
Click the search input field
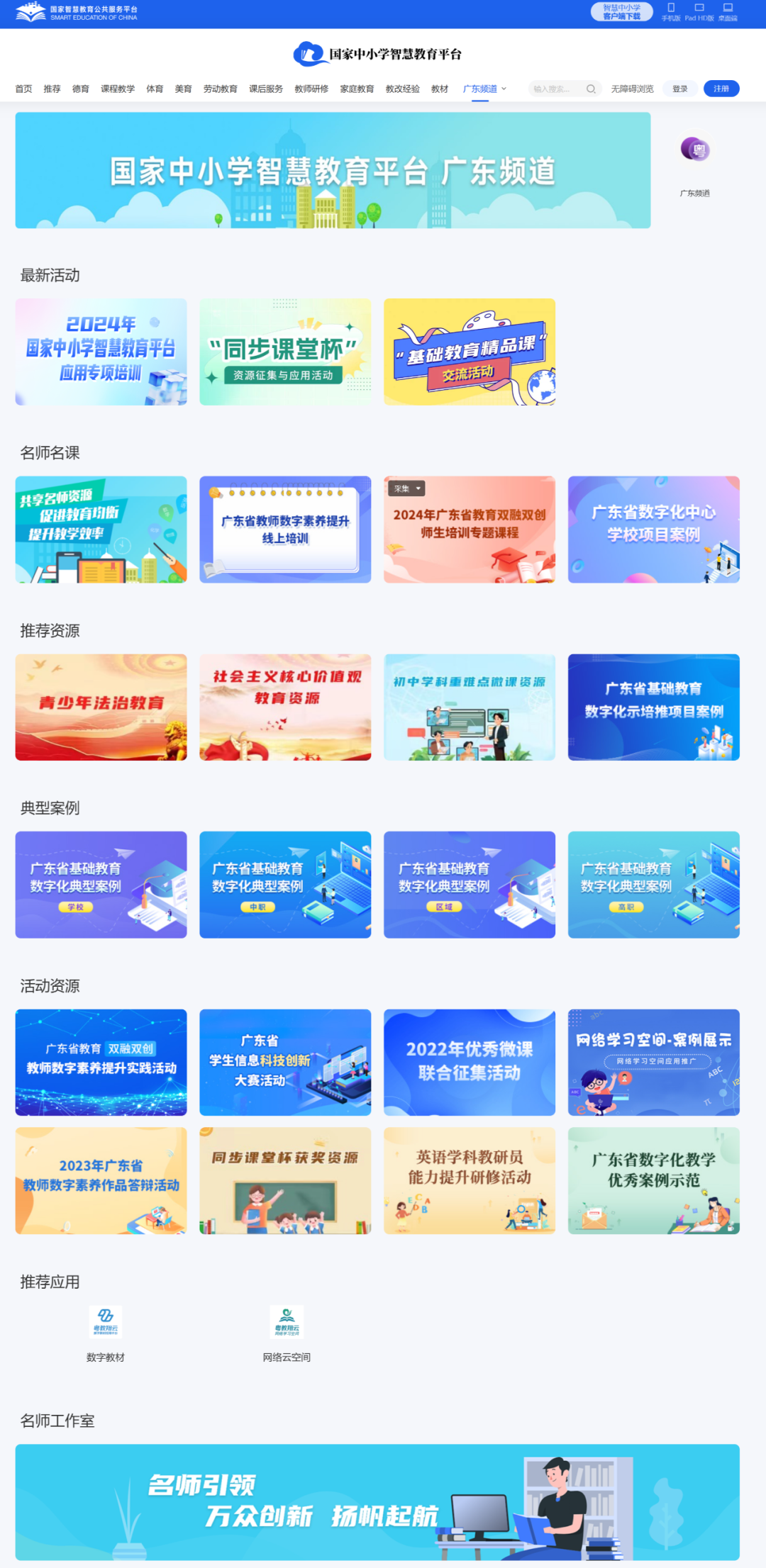[560, 89]
